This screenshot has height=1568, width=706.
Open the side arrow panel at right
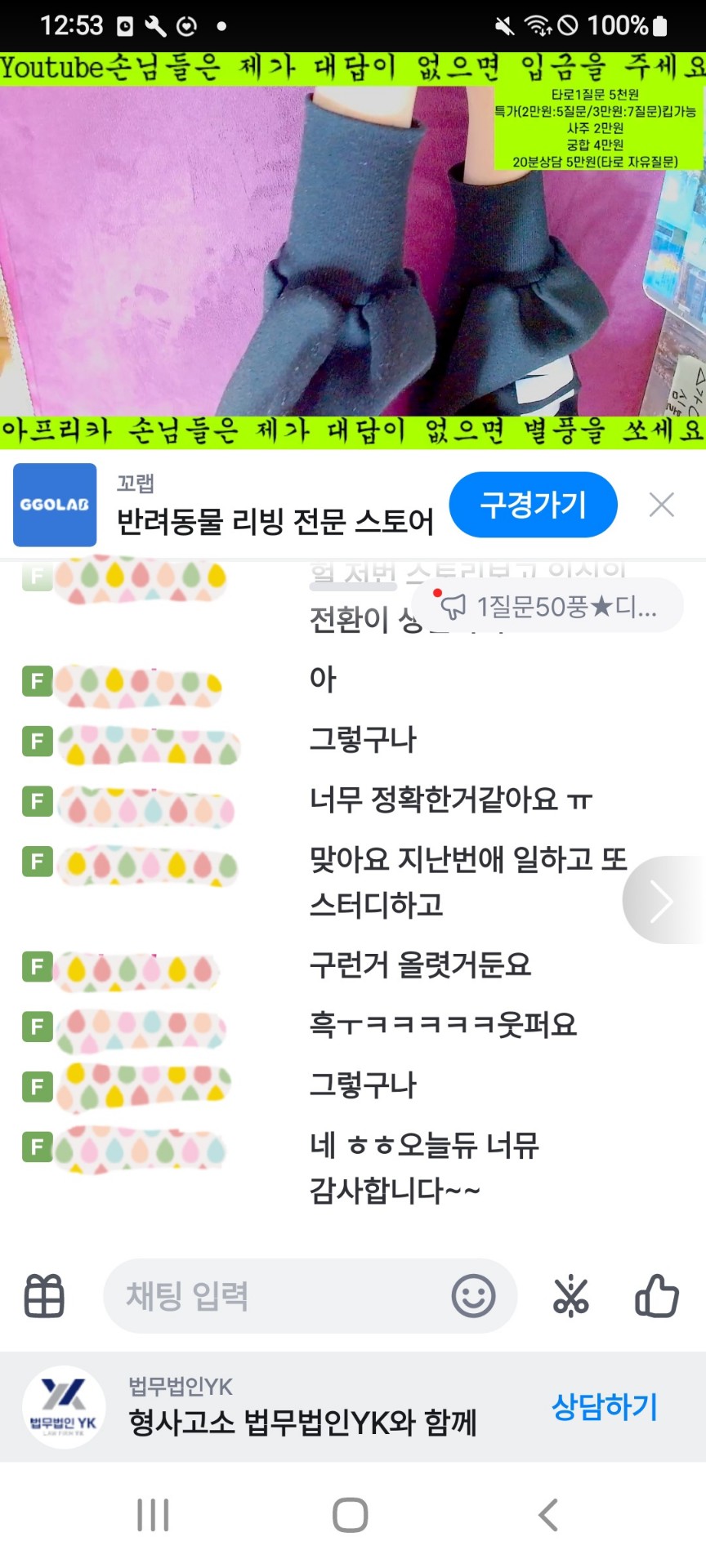[664, 901]
